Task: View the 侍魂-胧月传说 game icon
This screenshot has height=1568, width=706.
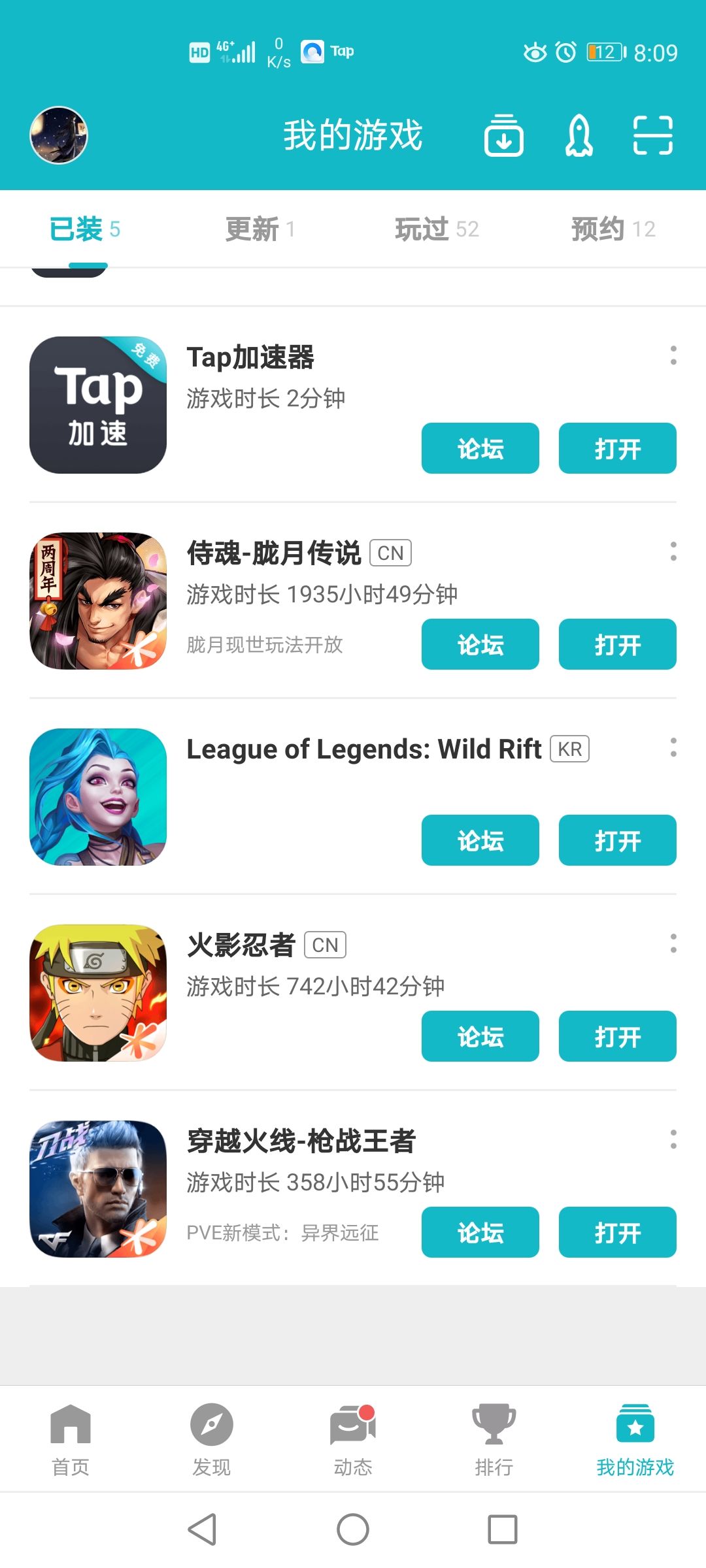Action: click(98, 601)
